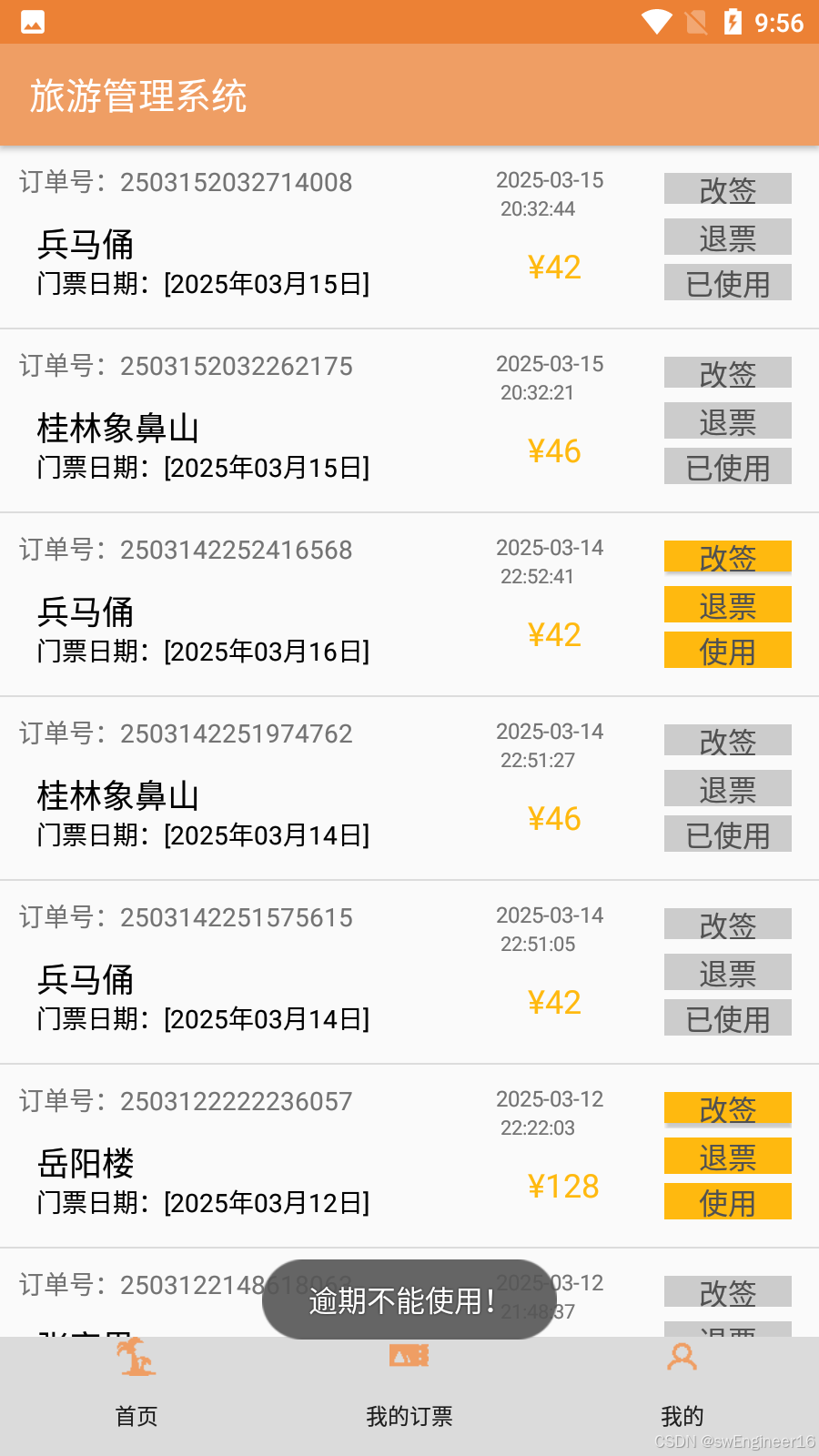Use the 岳阳楼 ticket via 使用
Image resolution: width=819 pixels, height=1456 pixels.
tap(727, 1202)
